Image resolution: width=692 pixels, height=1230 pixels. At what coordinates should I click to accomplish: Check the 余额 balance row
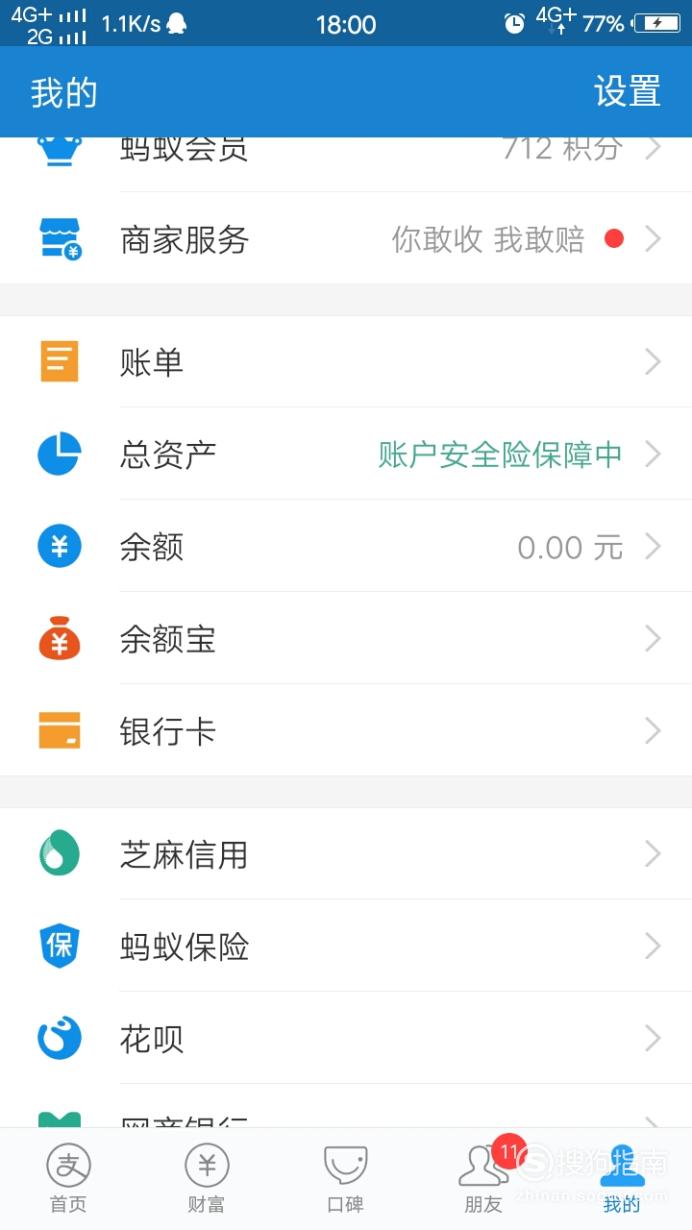coord(346,546)
